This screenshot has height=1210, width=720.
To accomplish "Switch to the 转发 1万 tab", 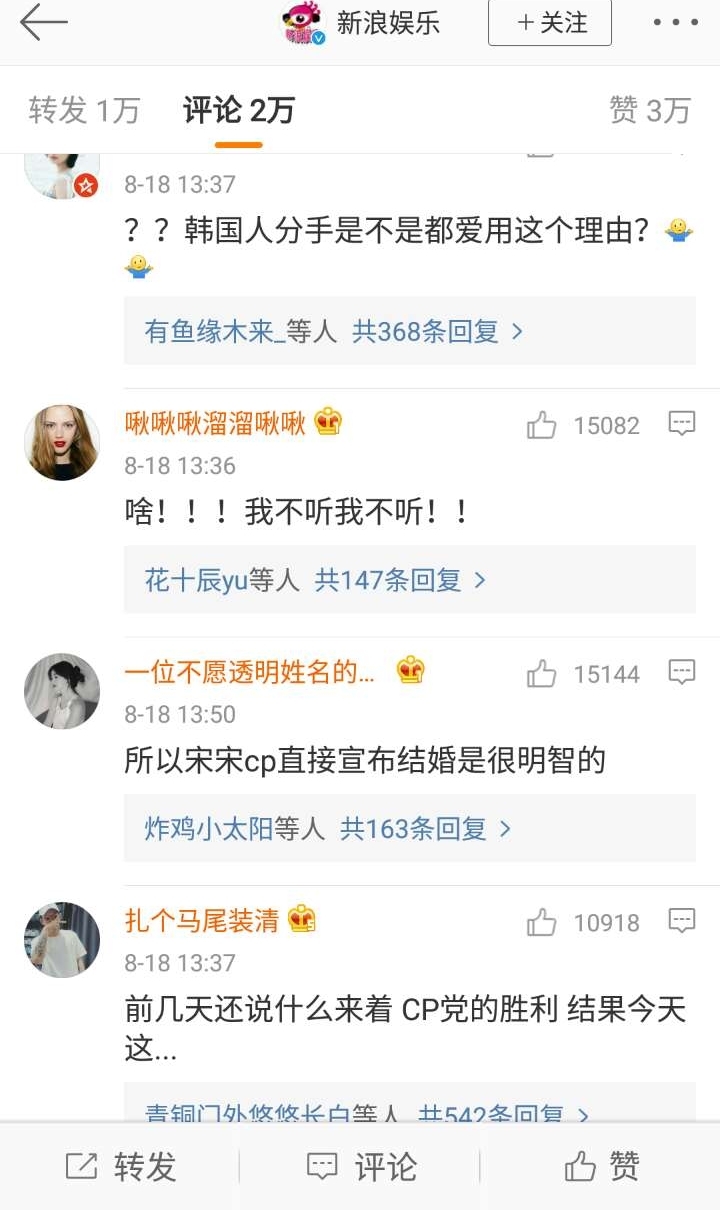I will tap(84, 110).
